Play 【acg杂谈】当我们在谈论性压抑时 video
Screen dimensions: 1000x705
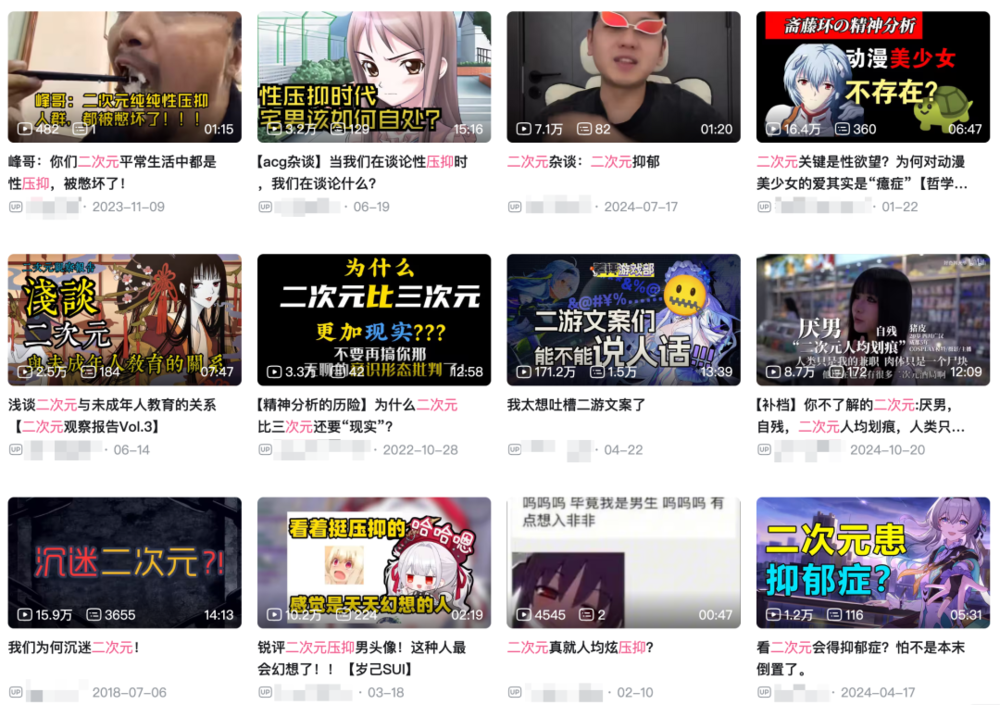(x=374, y=77)
